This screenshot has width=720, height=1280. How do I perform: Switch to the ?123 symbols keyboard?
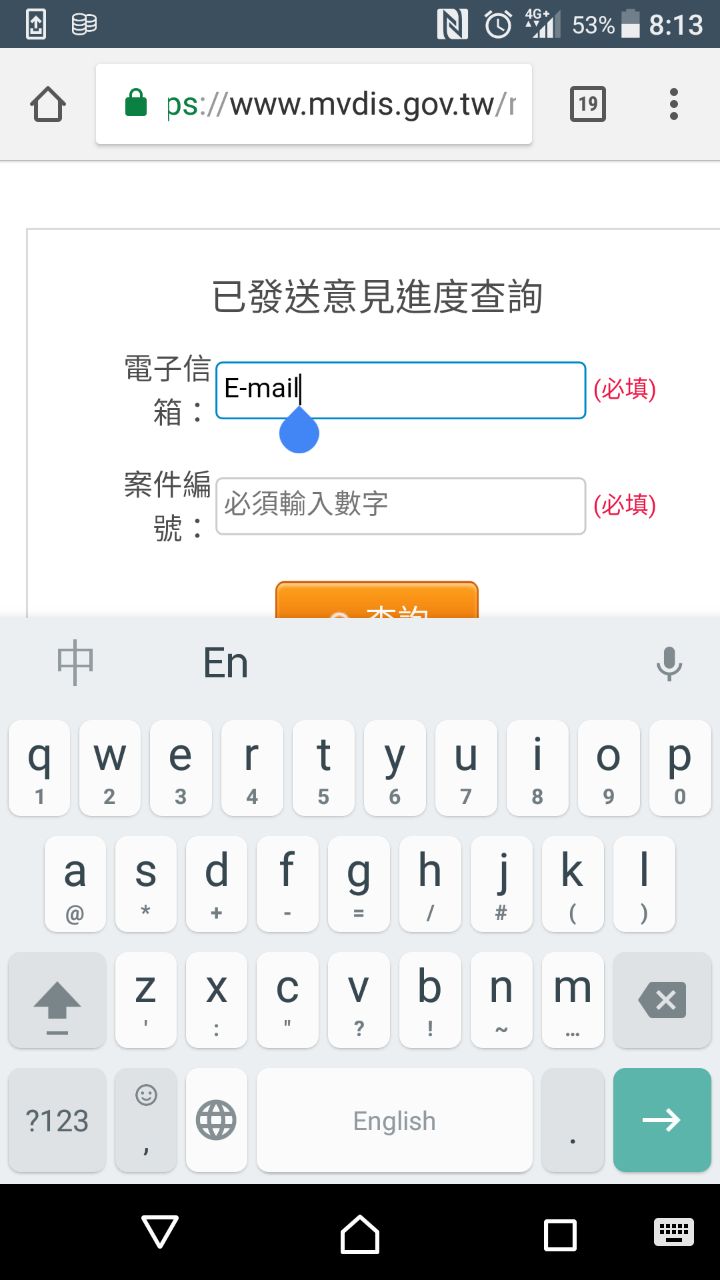click(57, 1120)
